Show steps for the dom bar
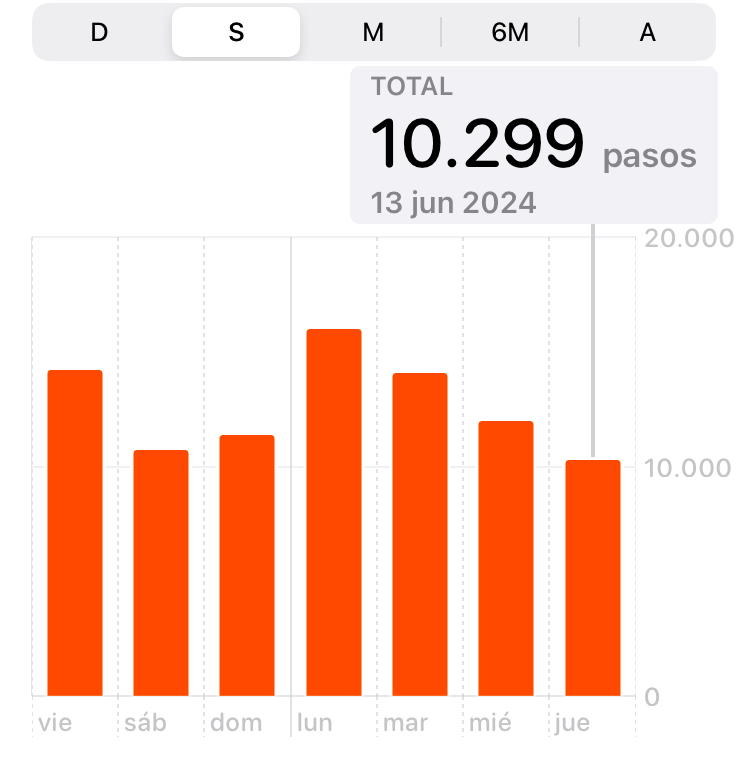Screen dimensions: 750x772 (x=247, y=565)
